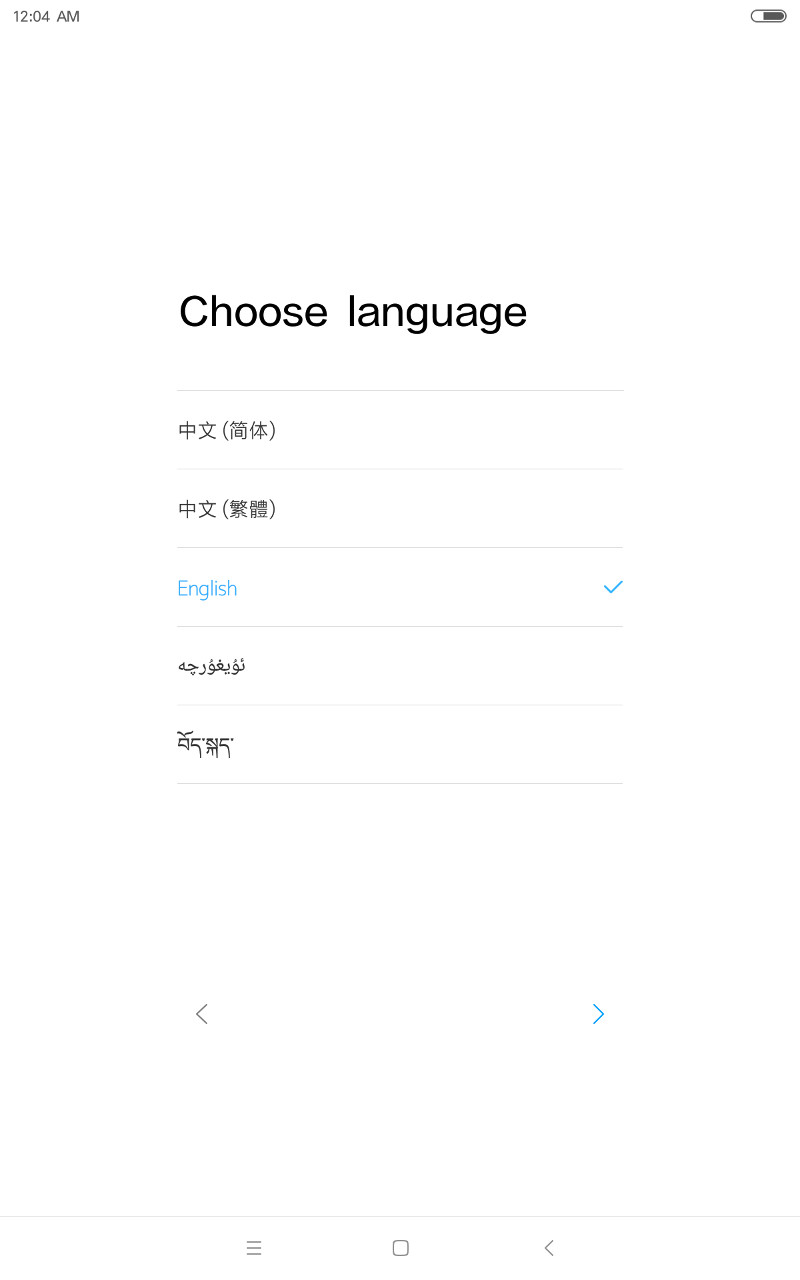Image resolution: width=800 pixels, height=1280 pixels.
Task: Tap the system back button
Action: click(548, 1248)
